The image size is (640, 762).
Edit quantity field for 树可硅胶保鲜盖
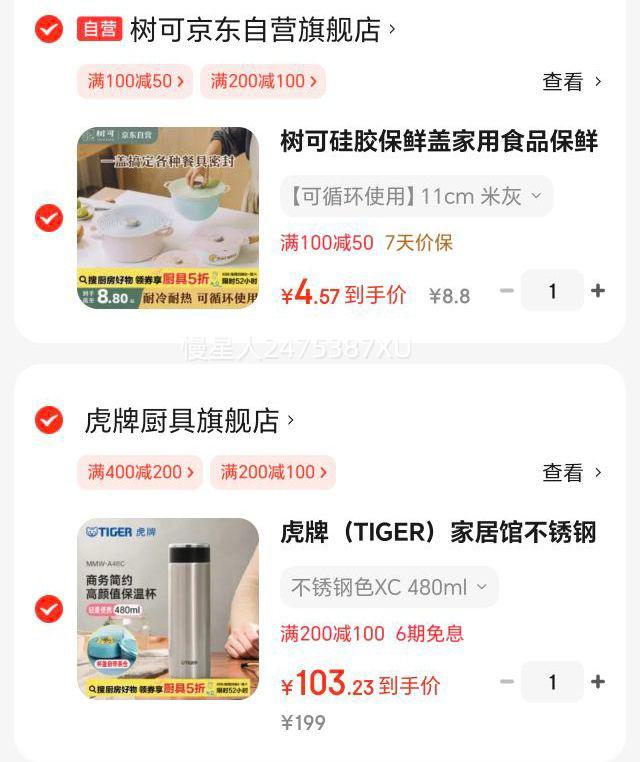553,291
